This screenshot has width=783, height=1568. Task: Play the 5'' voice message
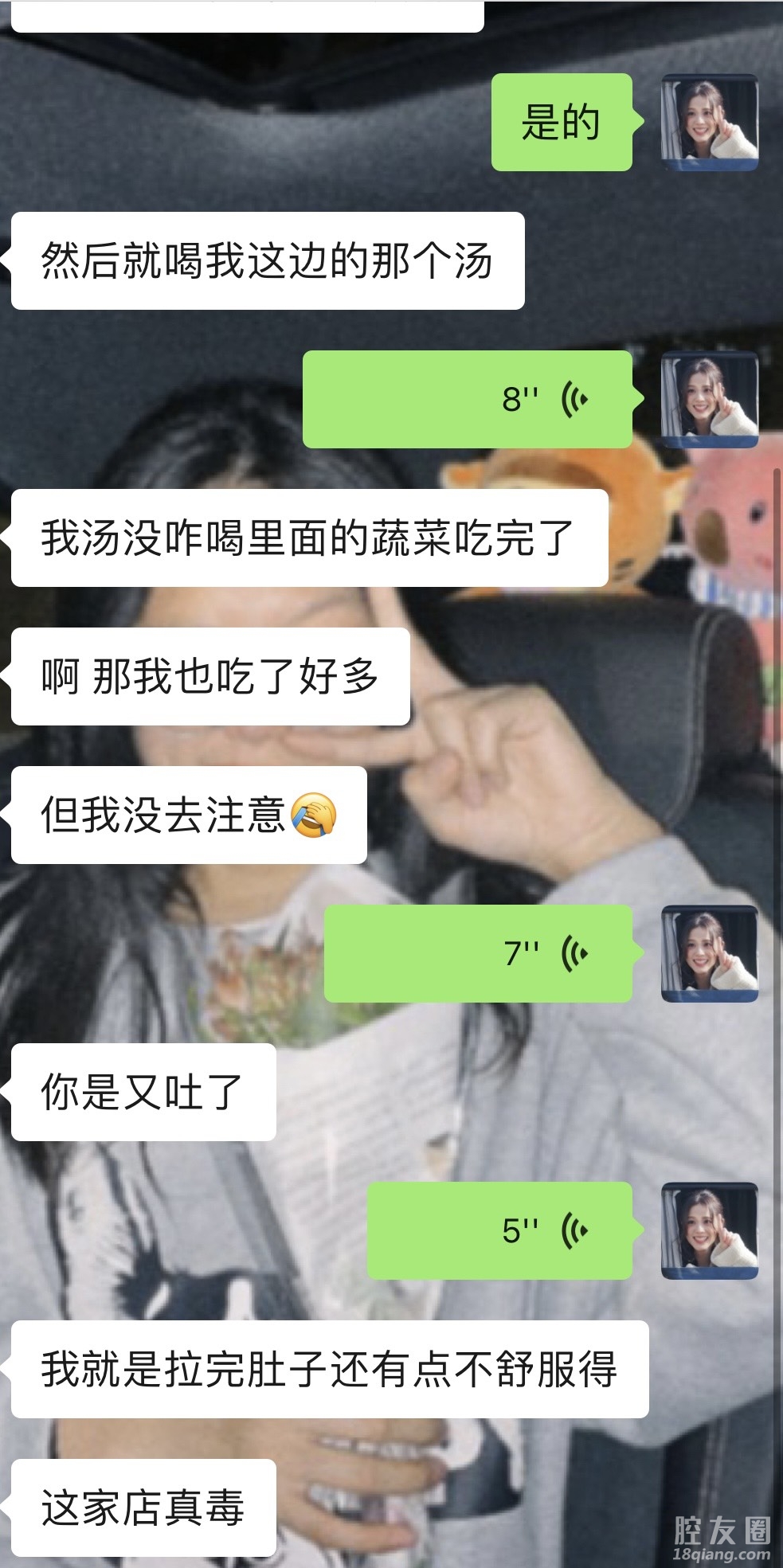[x=500, y=1230]
